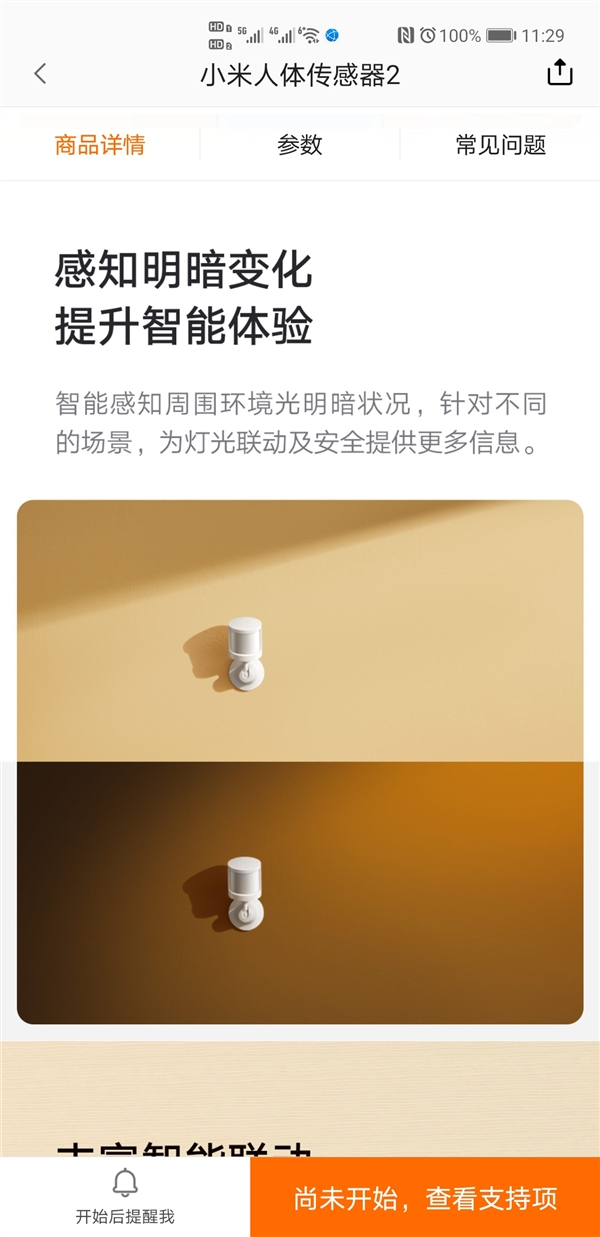
Task: Tap 尚未开始，查看支持项 button
Action: (x=425, y=1198)
